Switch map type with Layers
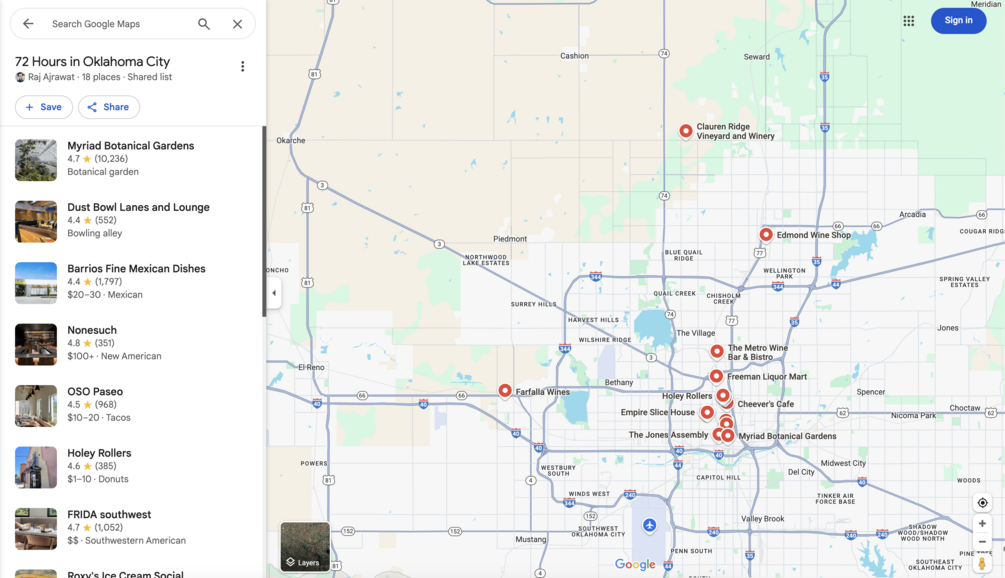The image size is (1005, 578). point(305,546)
